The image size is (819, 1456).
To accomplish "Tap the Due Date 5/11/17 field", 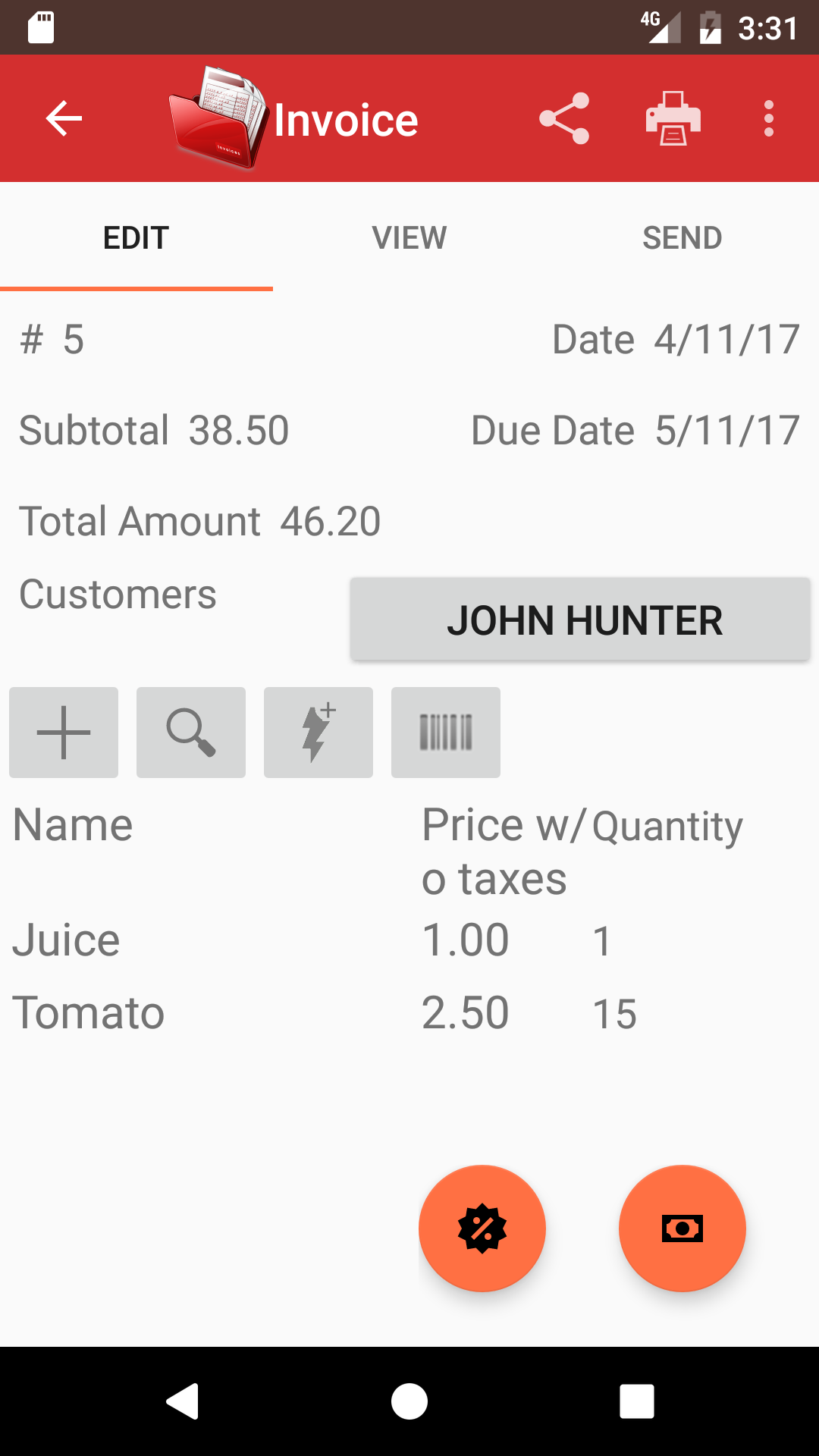I will [x=635, y=429].
